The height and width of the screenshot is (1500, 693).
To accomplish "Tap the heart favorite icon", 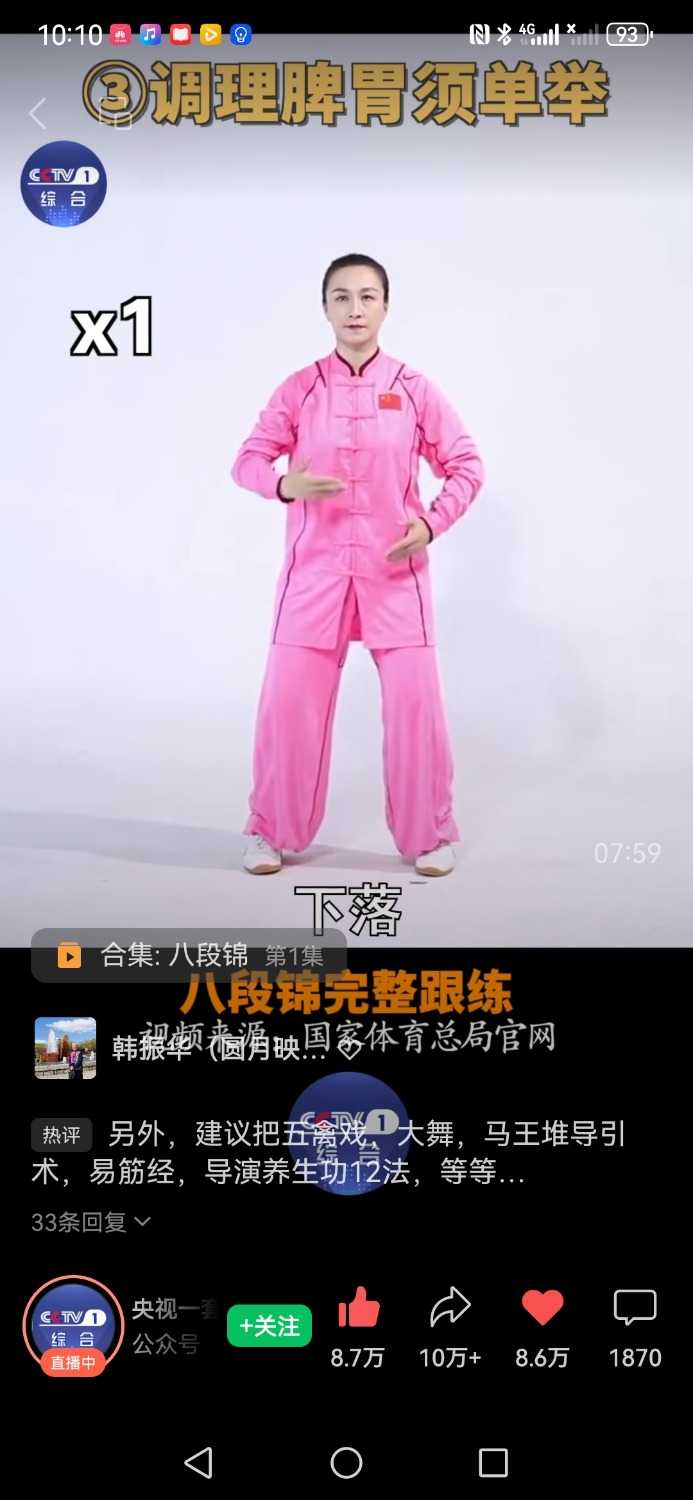I will coord(542,1309).
